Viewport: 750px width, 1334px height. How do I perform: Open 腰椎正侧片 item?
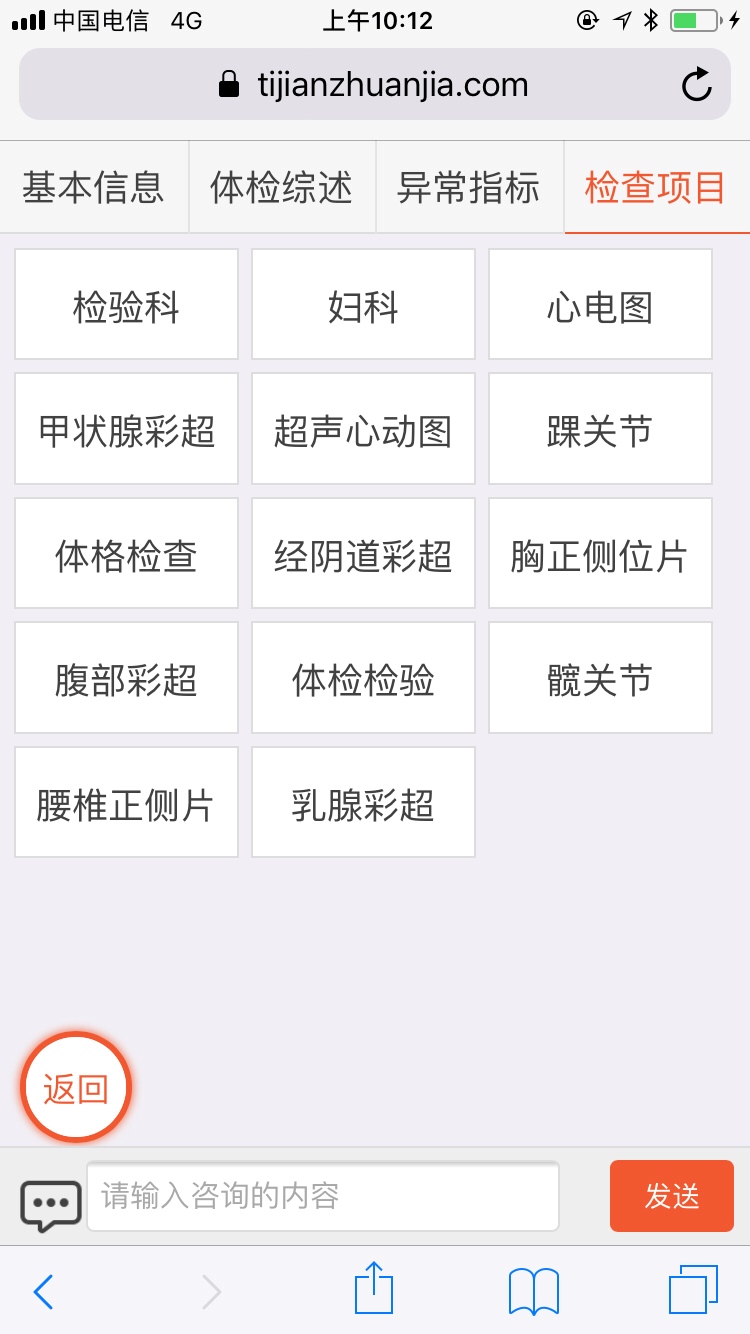(x=126, y=802)
